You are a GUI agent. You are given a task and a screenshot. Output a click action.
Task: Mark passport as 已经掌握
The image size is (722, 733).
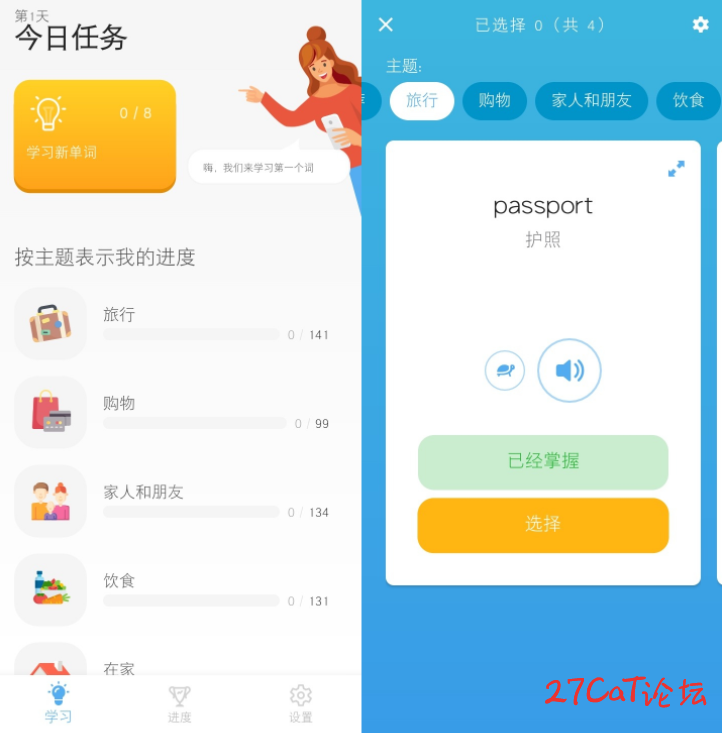tap(543, 462)
